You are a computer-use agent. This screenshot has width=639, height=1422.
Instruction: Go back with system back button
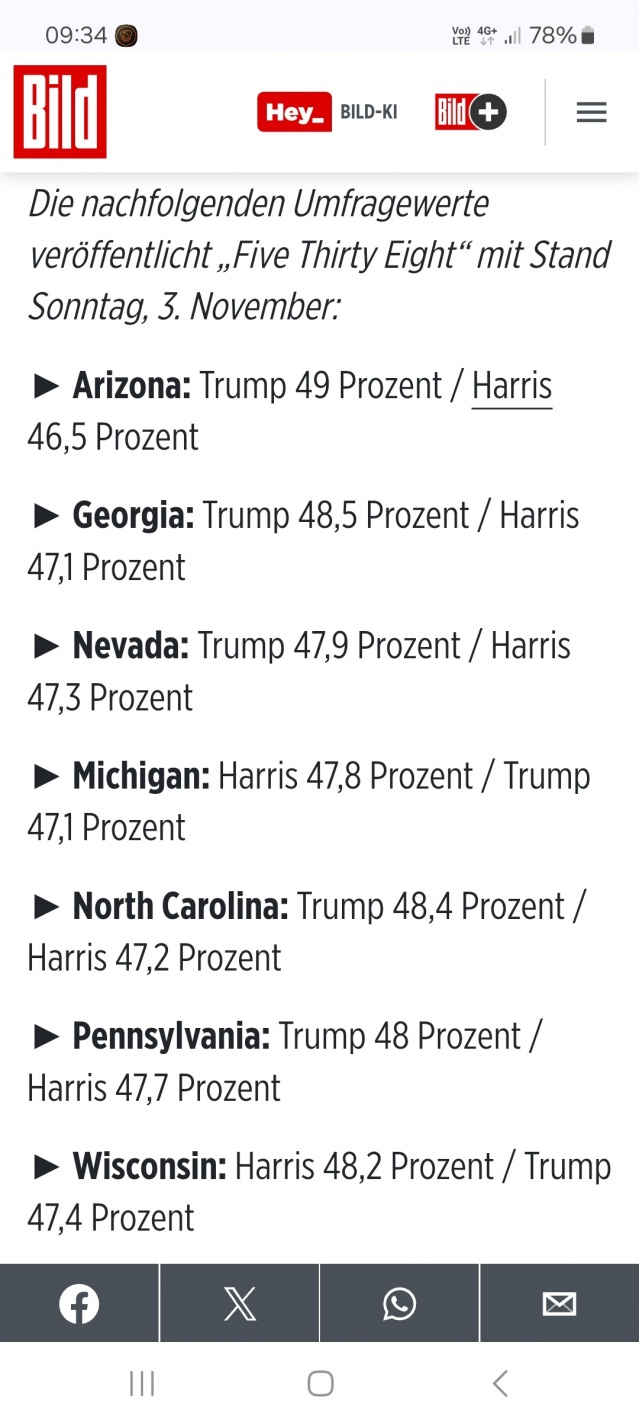coord(500,1383)
